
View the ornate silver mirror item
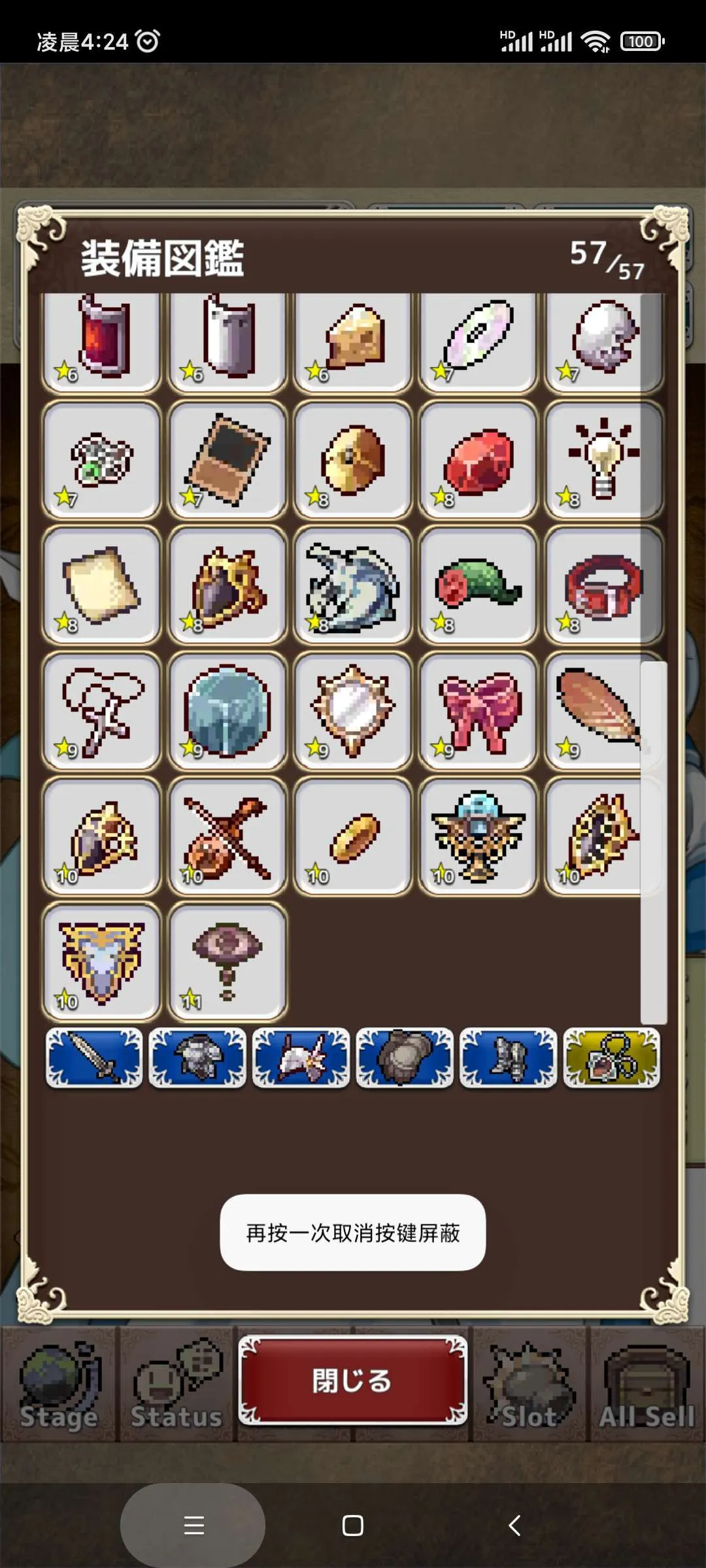[352, 711]
